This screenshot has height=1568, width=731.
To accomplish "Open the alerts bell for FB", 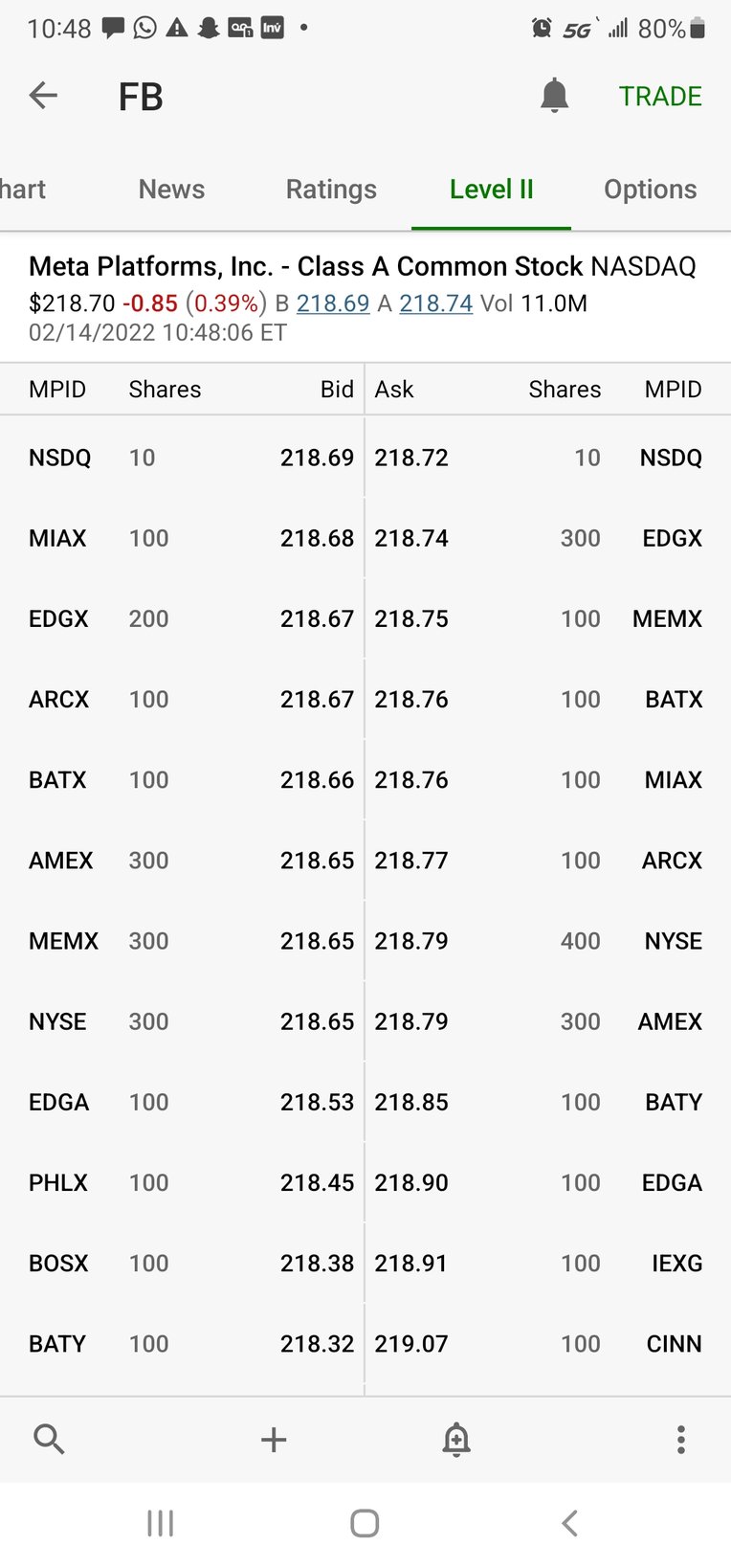I will pyautogui.click(x=554, y=96).
